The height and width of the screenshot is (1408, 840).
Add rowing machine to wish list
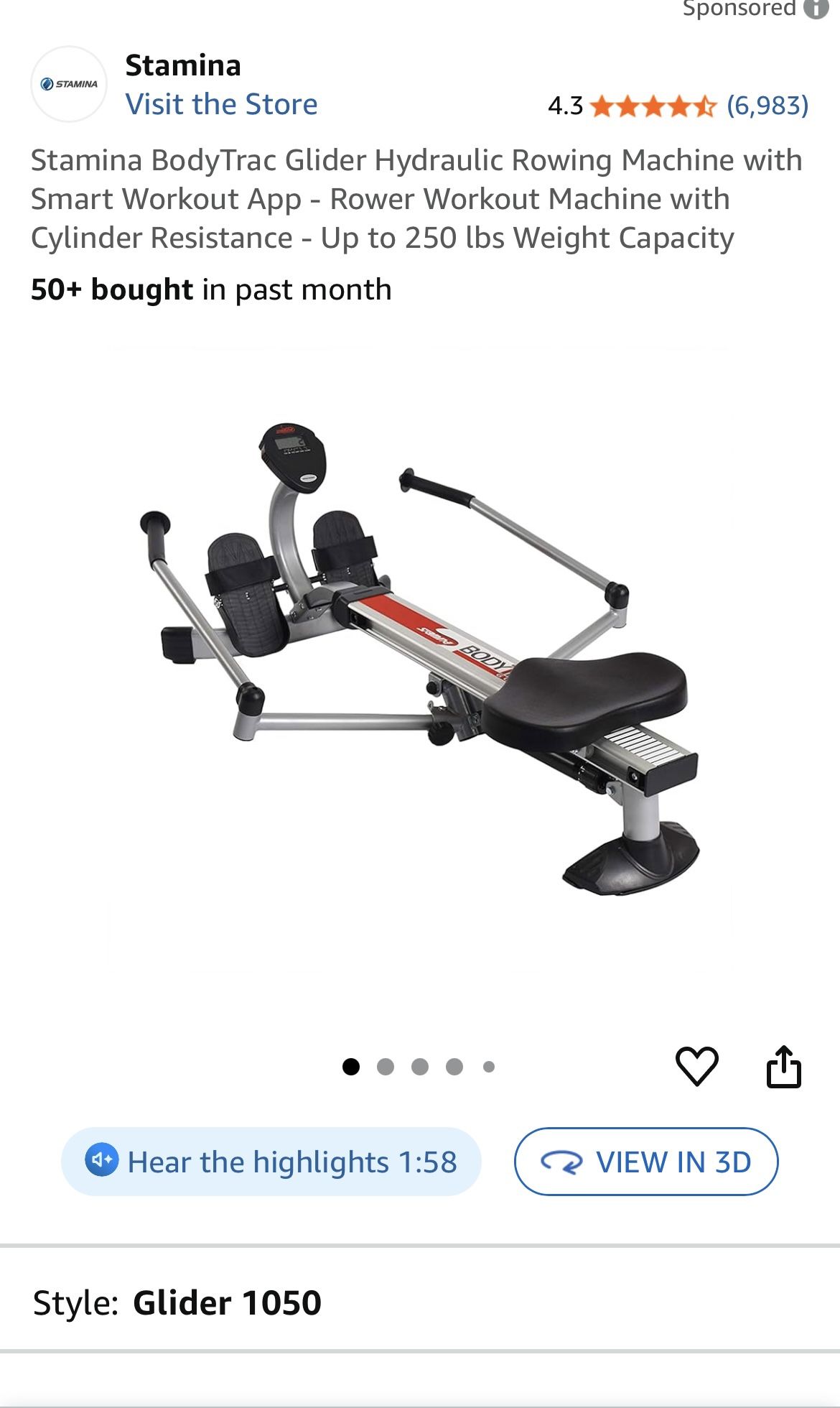696,1066
